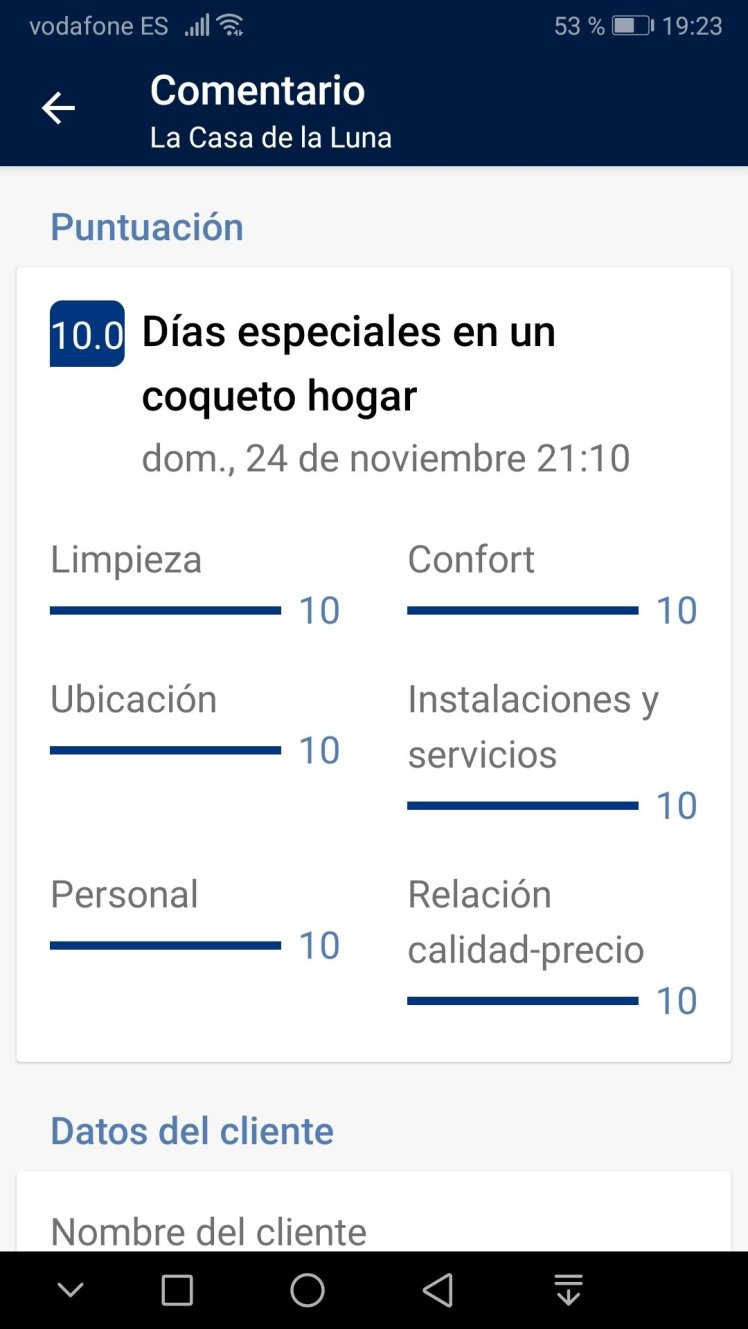Pull down notification panel via nav icon
The height and width of the screenshot is (1329, 748).
(x=568, y=1290)
